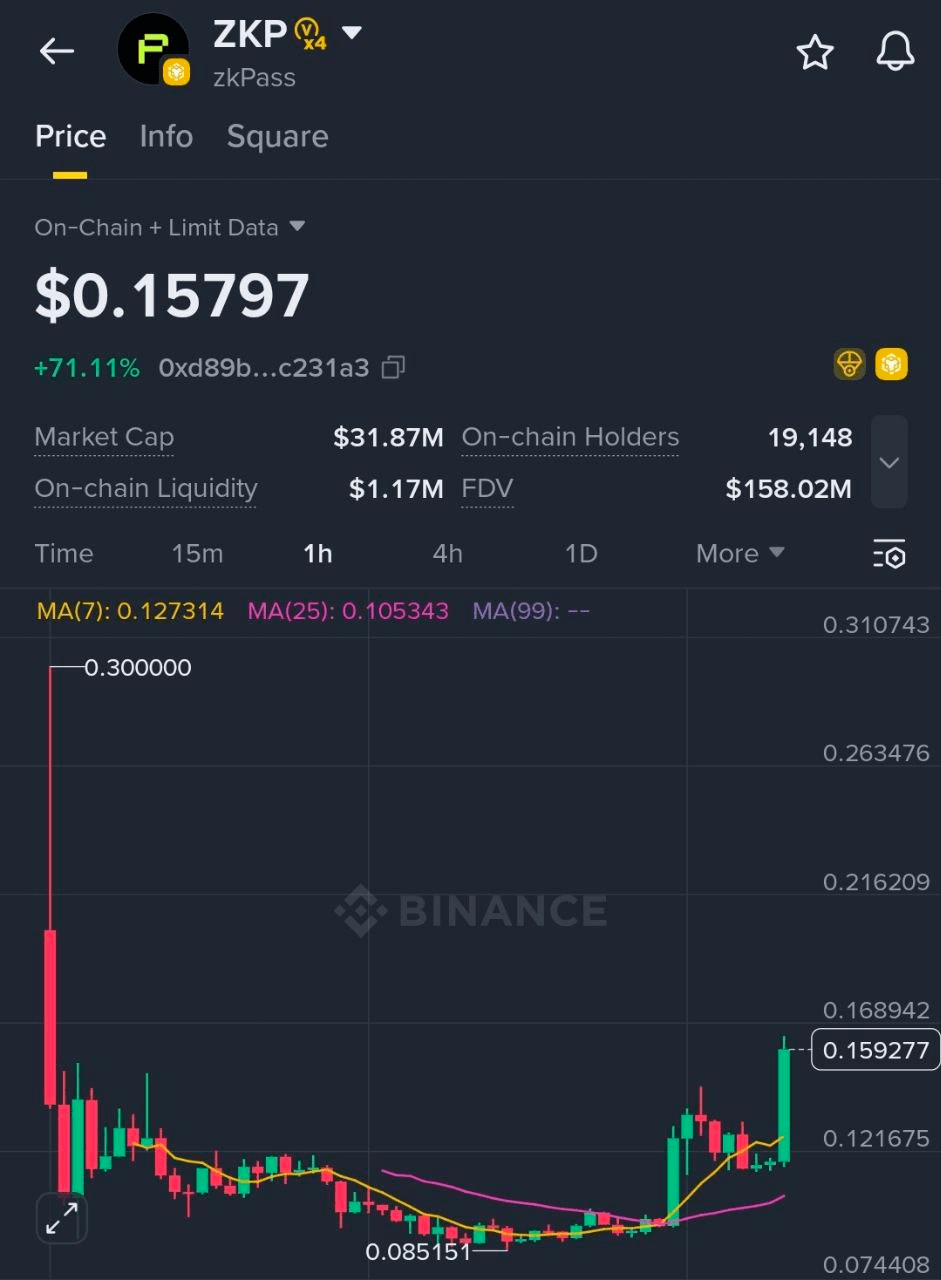Tap the FDV label for explanation
Viewport: 941px width, 1280px height.
pyautogui.click(x=487, y=489)
